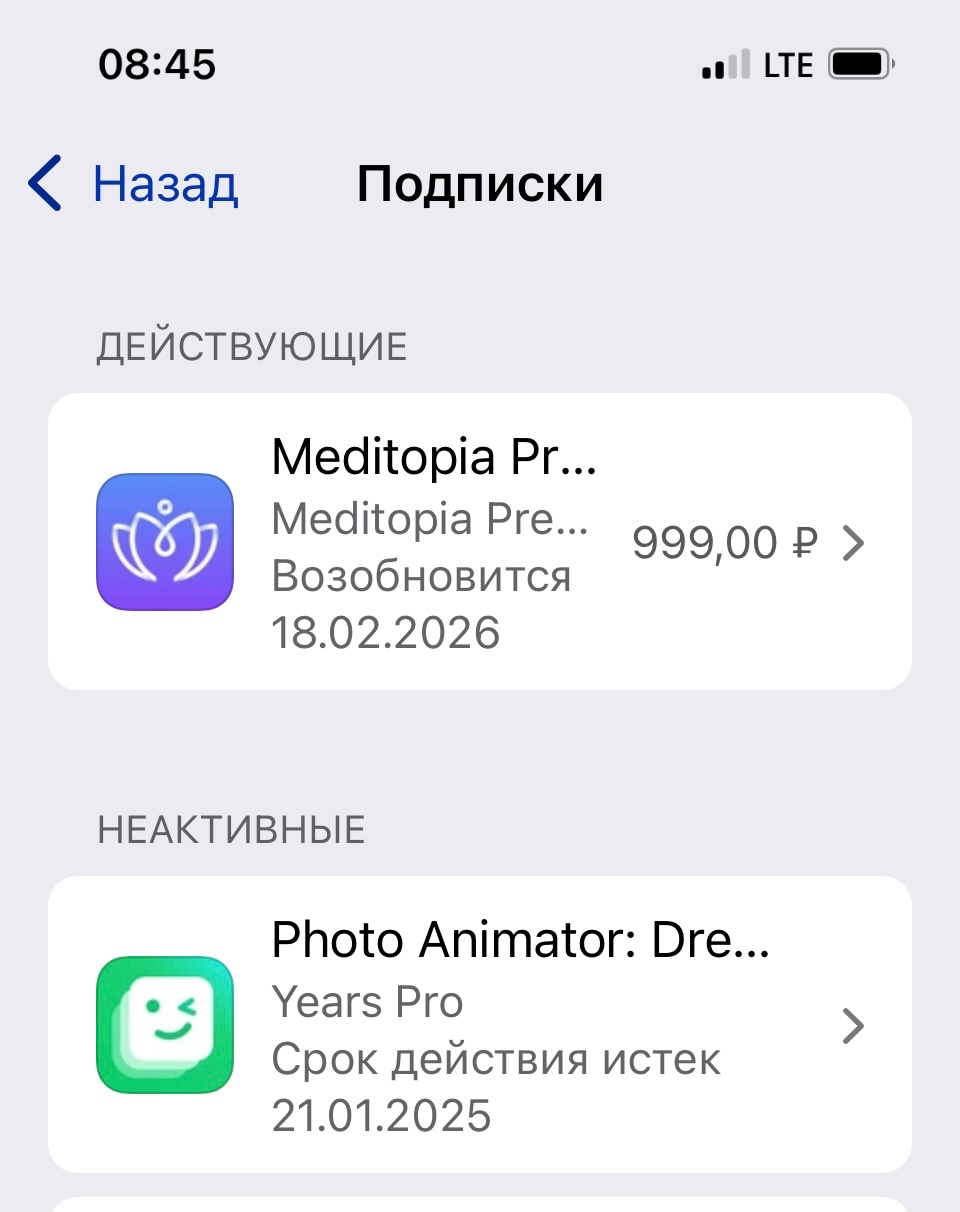Open the Meditopia Premium subscription
Viewport: 960px width, 1212px height.
480,542
